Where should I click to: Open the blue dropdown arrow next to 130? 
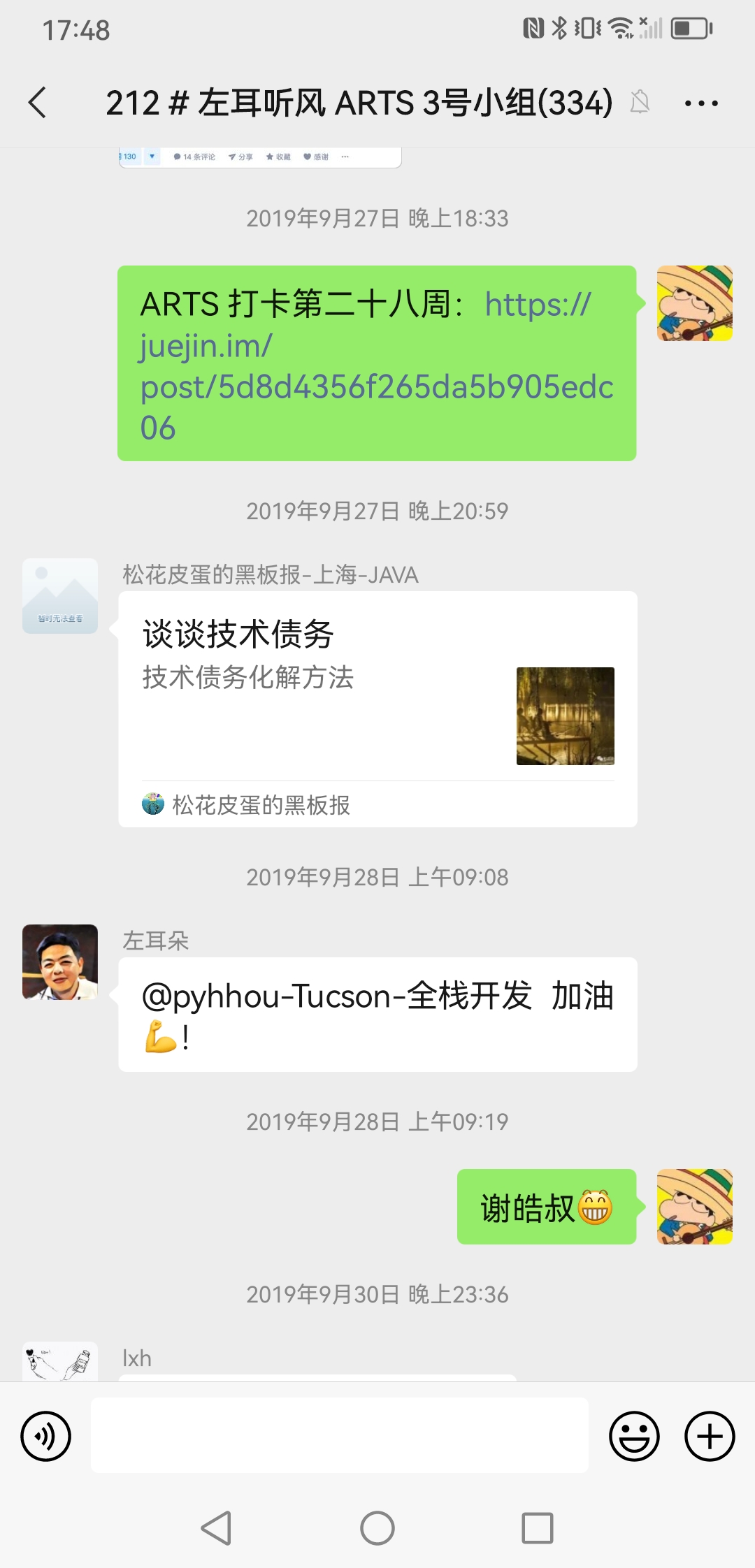click(152, 157)
